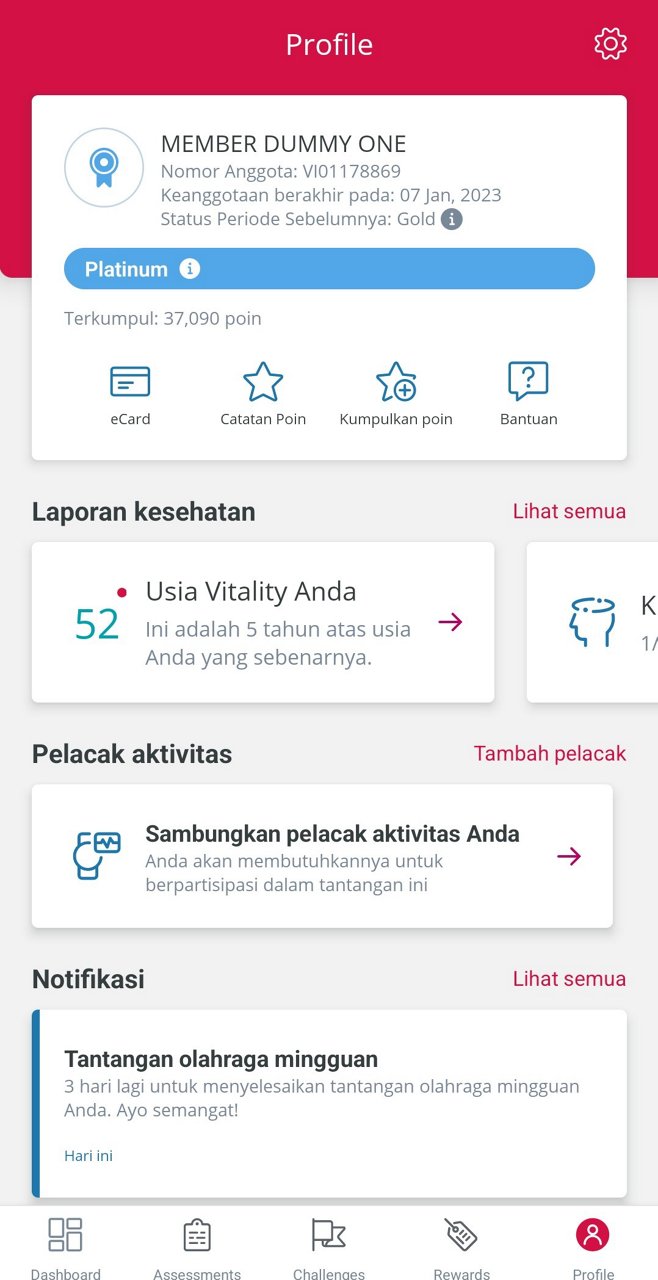Tap Lihat semua next to Laporan kesehatan
This screenshot has height=1280, width=658.
569,511
